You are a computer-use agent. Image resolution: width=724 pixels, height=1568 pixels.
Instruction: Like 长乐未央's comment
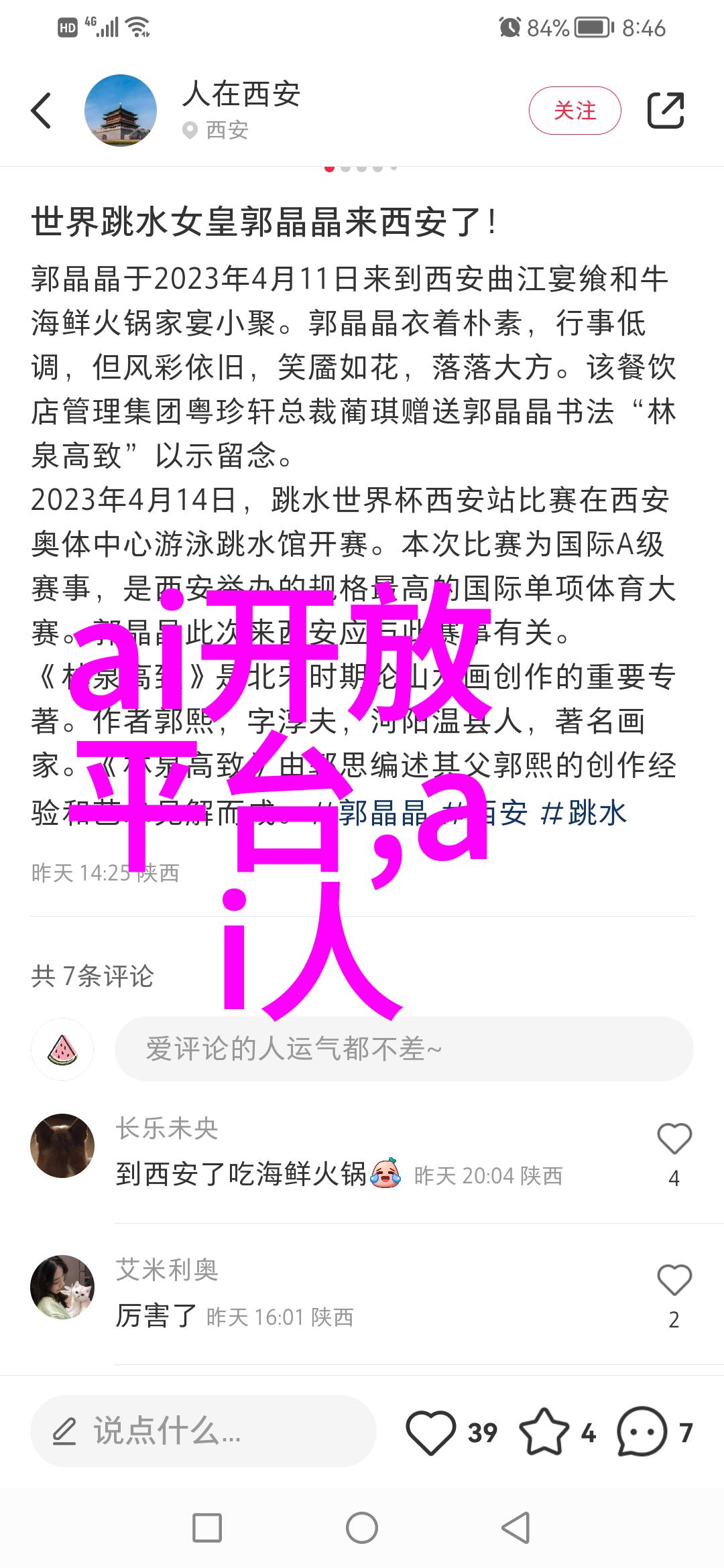(674, 1139)
